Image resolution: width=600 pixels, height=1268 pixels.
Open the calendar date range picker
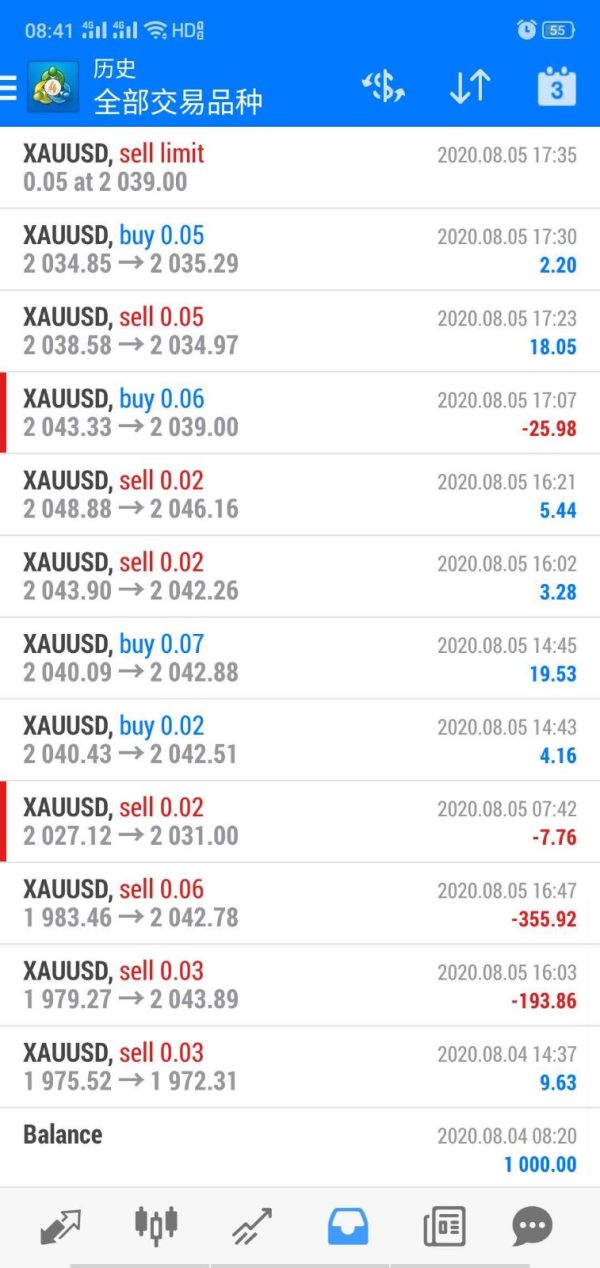click(556, 88)
